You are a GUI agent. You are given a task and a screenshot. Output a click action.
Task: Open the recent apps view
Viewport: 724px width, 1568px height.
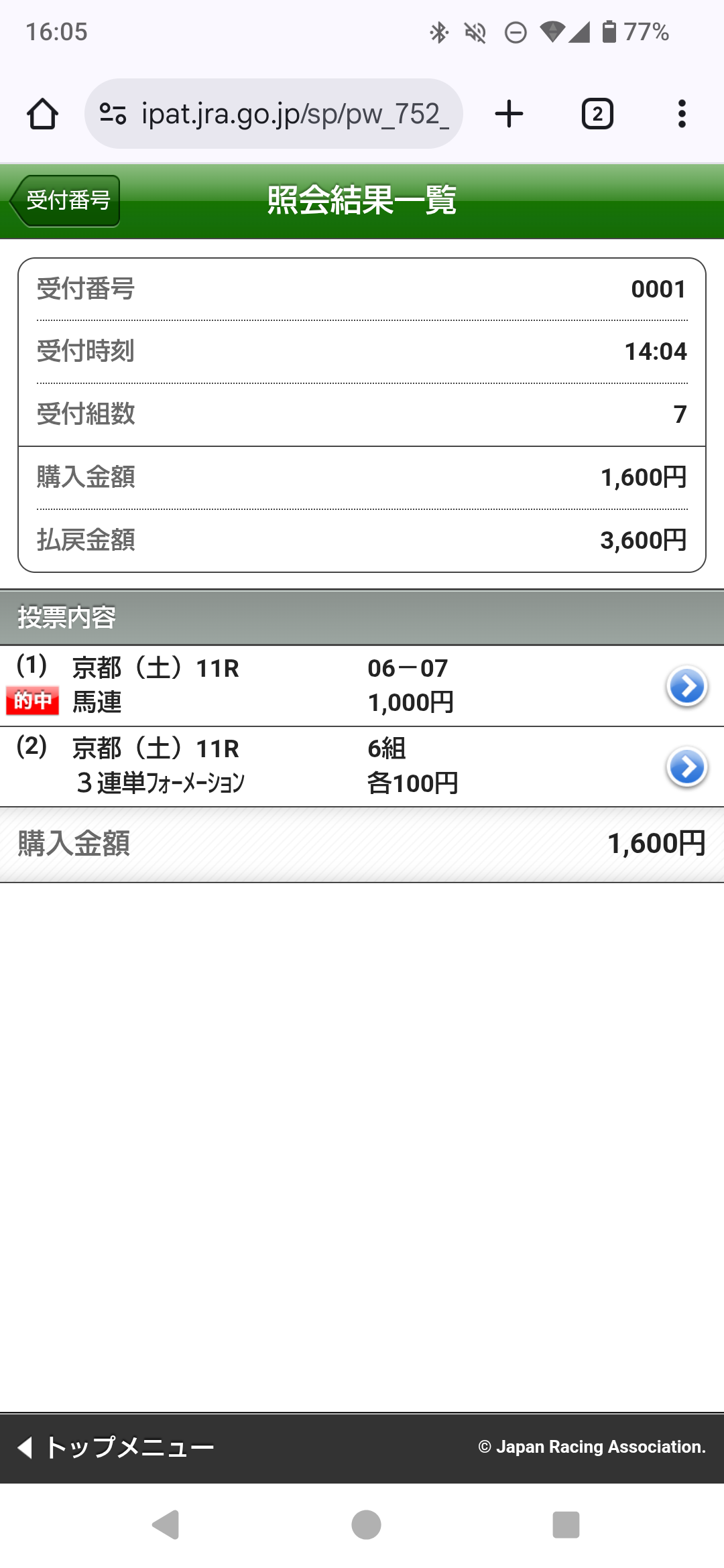coord(565,1525)
